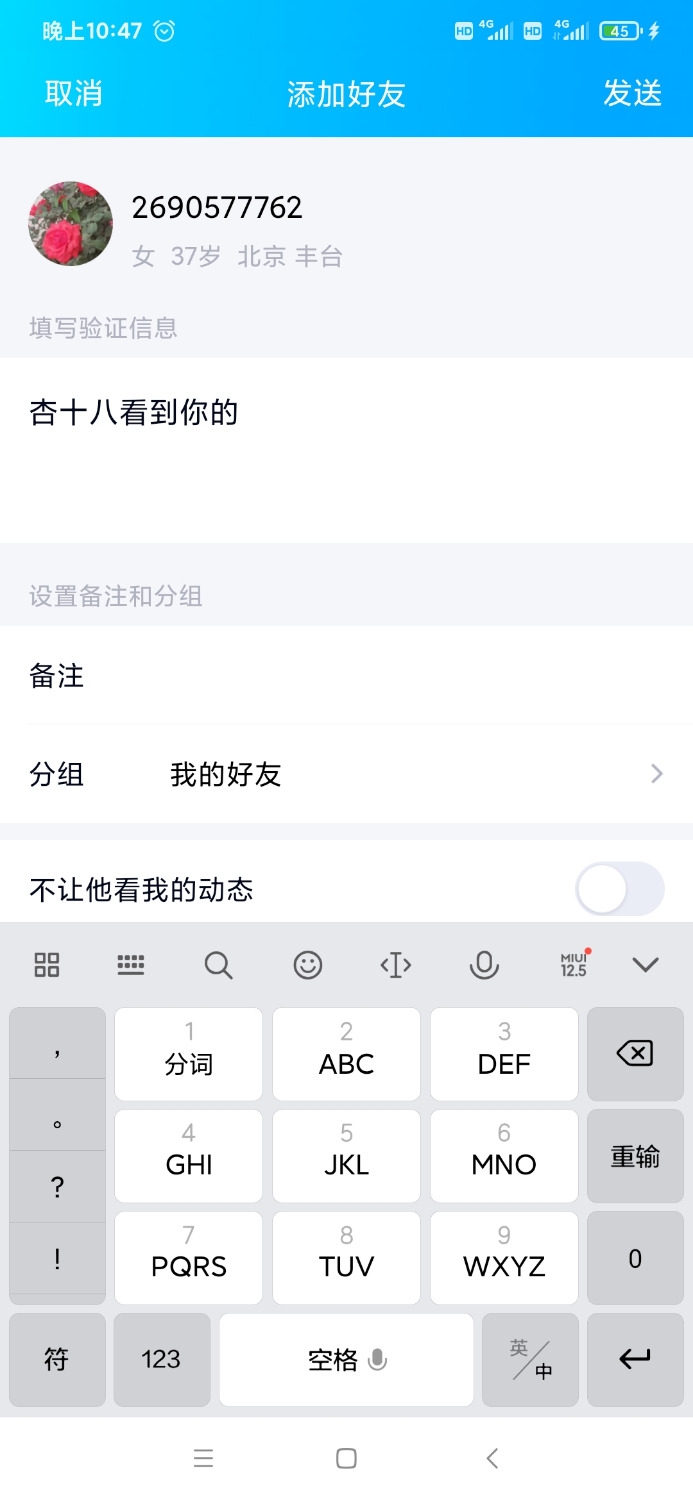Open the cursor move tool icon

(x=396, y=965)
